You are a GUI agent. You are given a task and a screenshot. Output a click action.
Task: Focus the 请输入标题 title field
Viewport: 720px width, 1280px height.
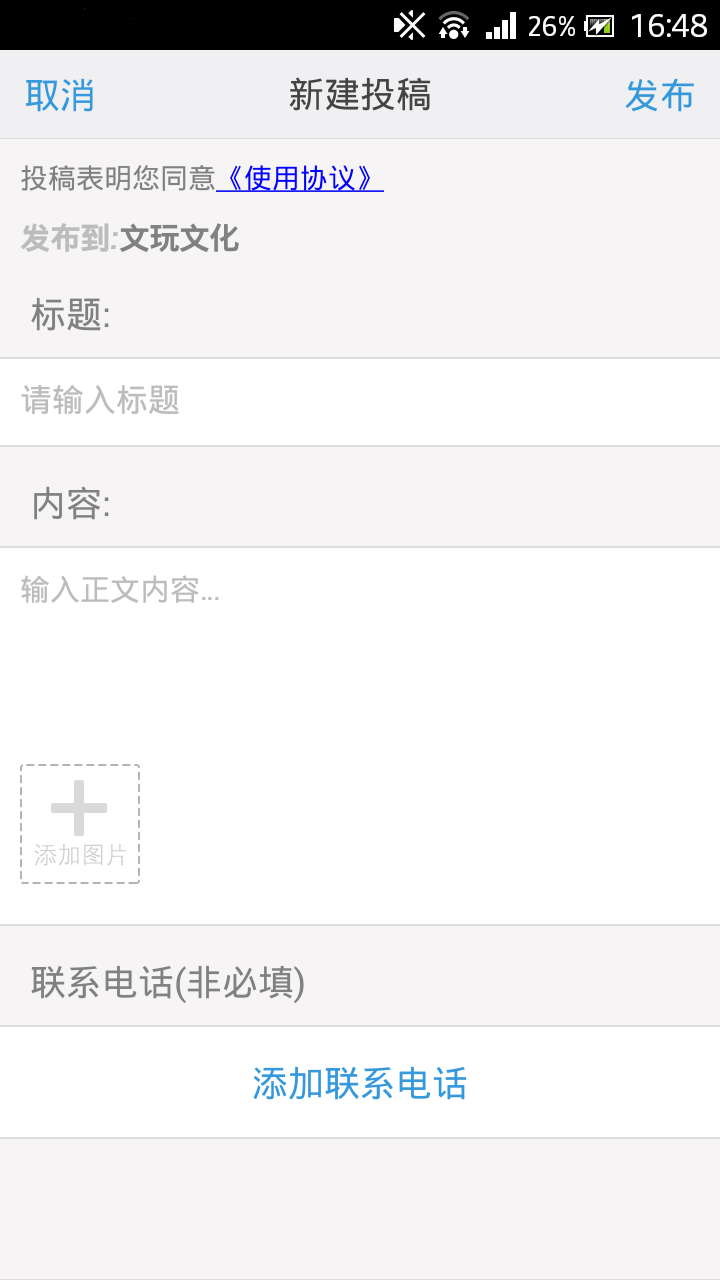(x=360, y=402)
